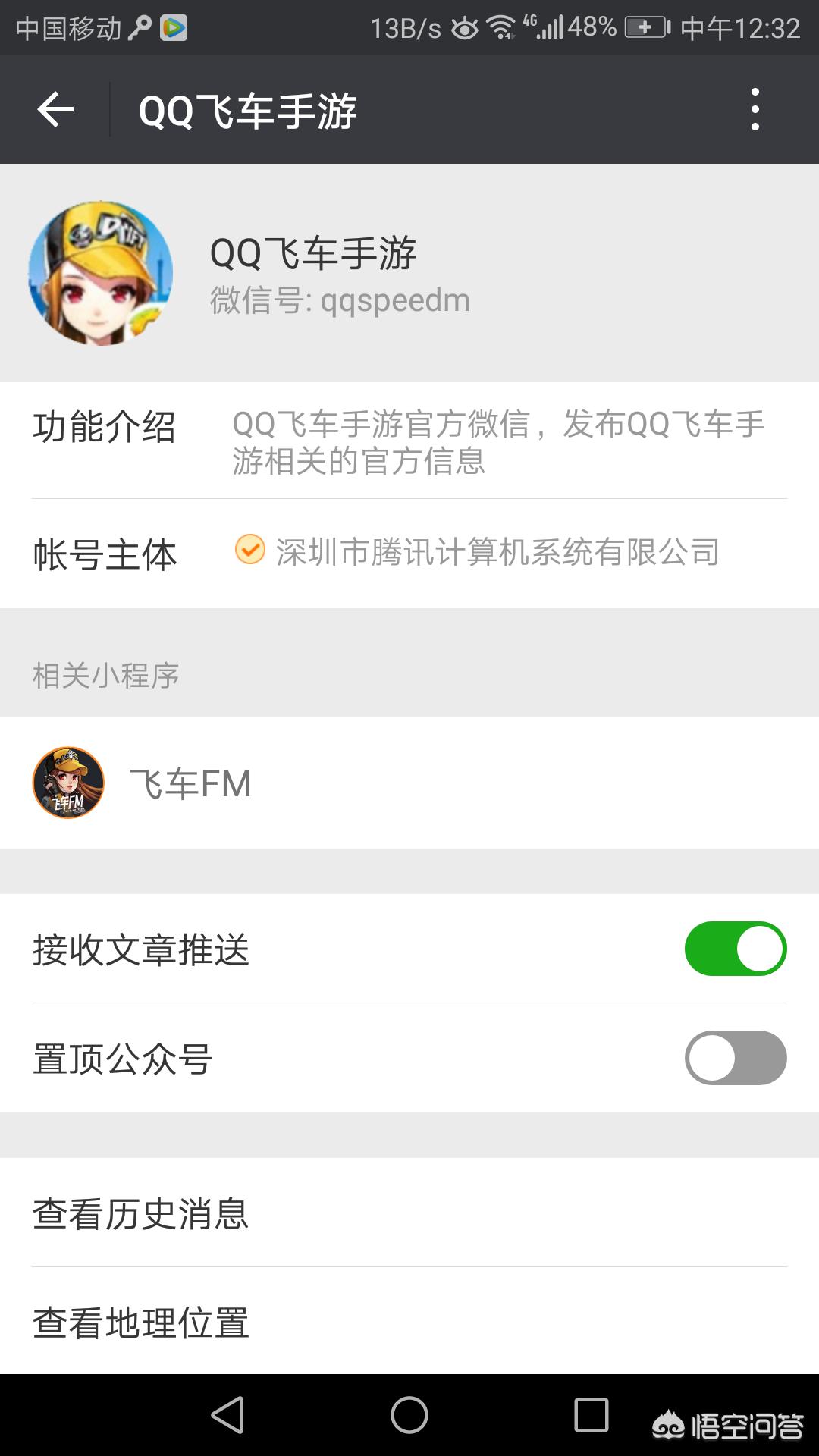Go back using the app bar arrow
This screenshot has width=819, height=1456.
(x=55, y=110)
